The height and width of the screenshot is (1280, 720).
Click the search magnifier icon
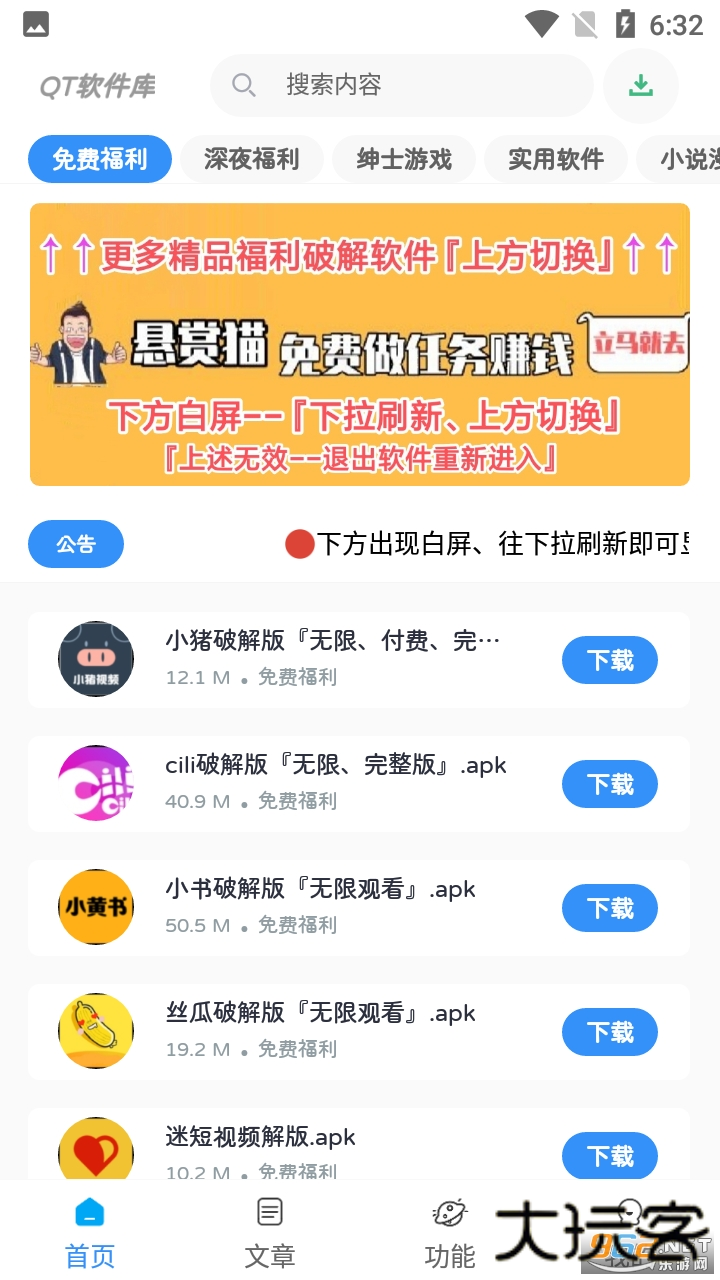243,86
